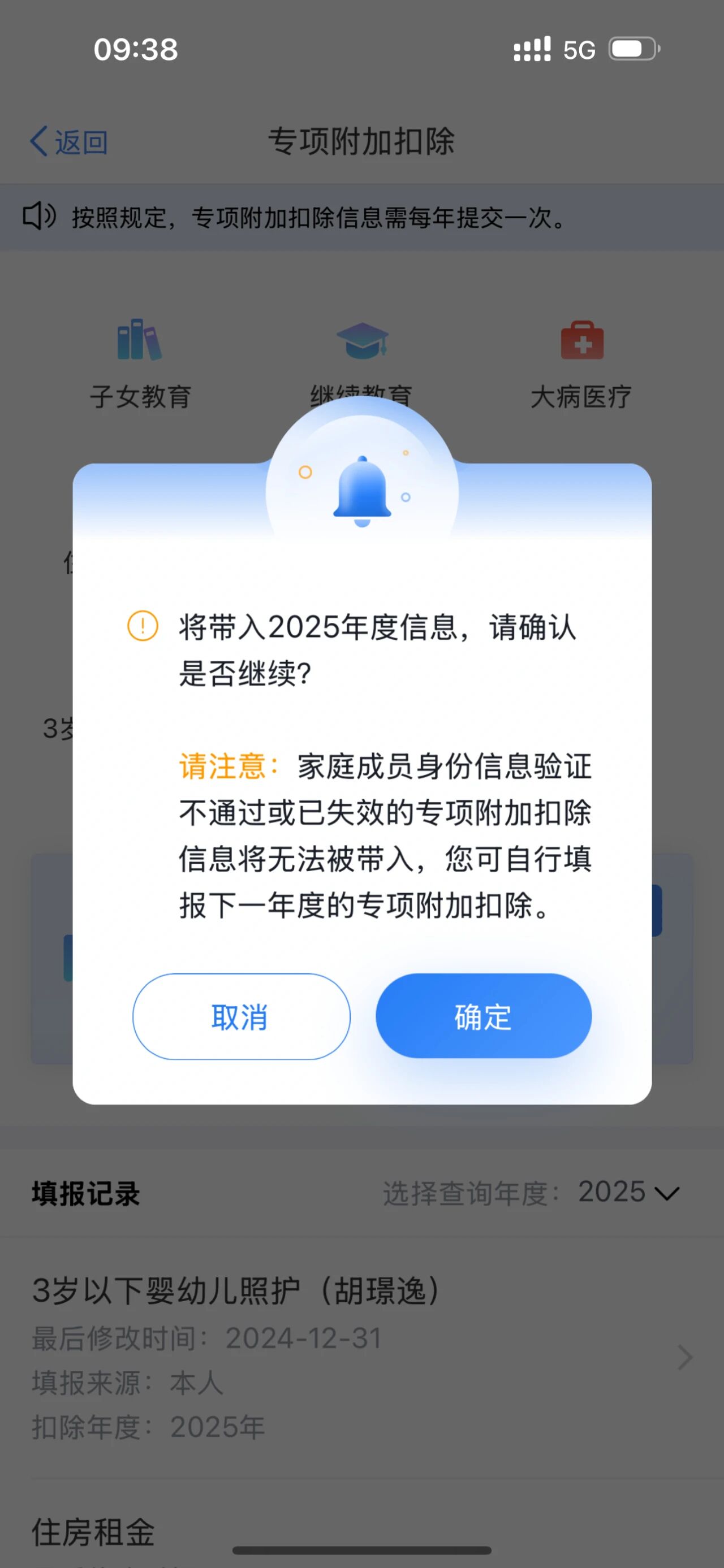Open the 专项附加扣除 title header
724x1568 pixels.
point(361,140)
